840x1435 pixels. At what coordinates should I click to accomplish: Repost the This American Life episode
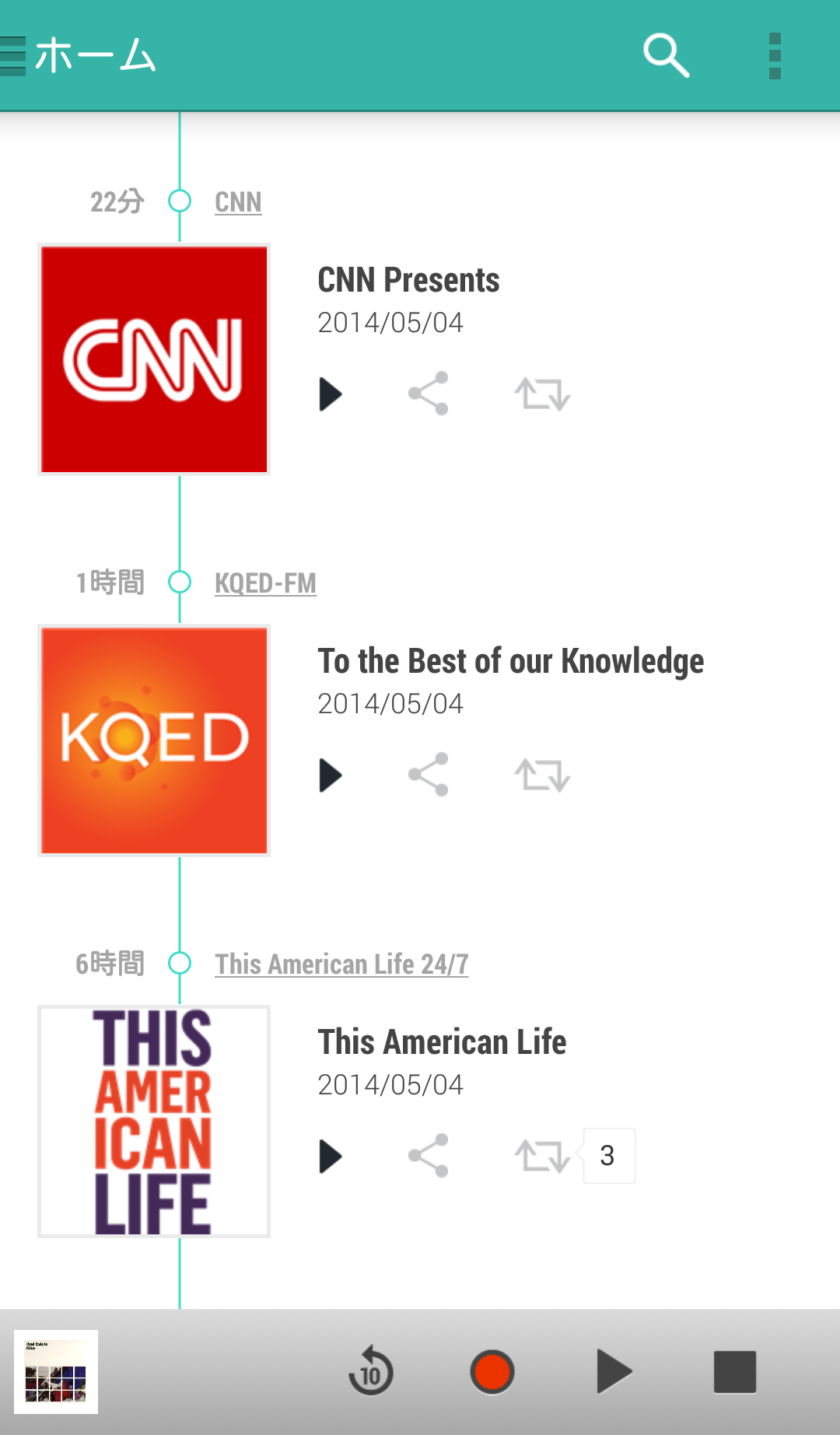tap(542, 1157)
